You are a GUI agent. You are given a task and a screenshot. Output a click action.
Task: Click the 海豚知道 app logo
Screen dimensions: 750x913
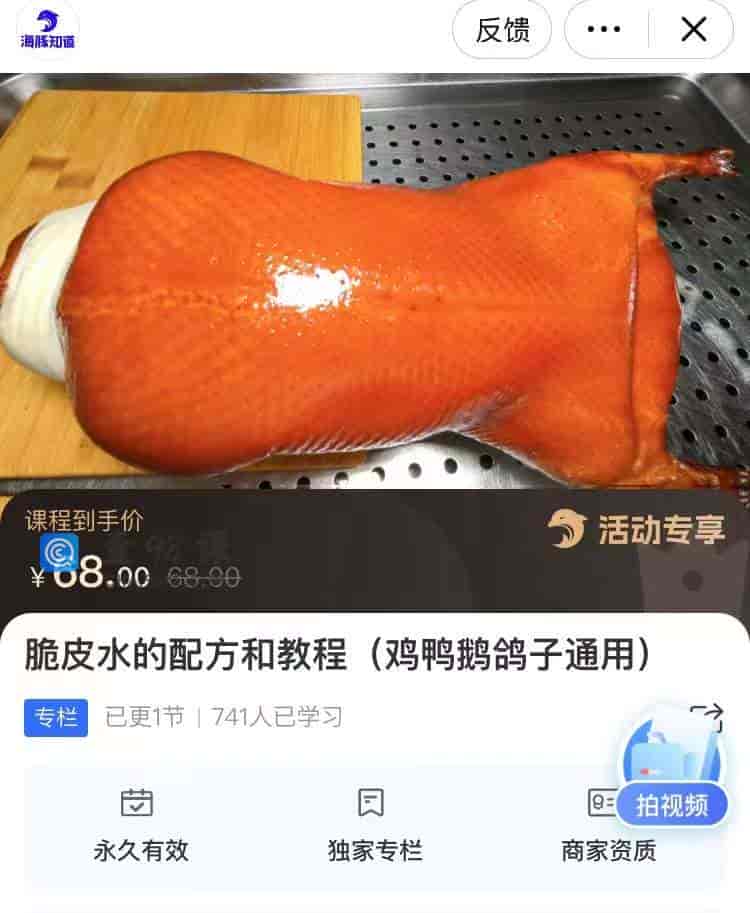(47, 28)
